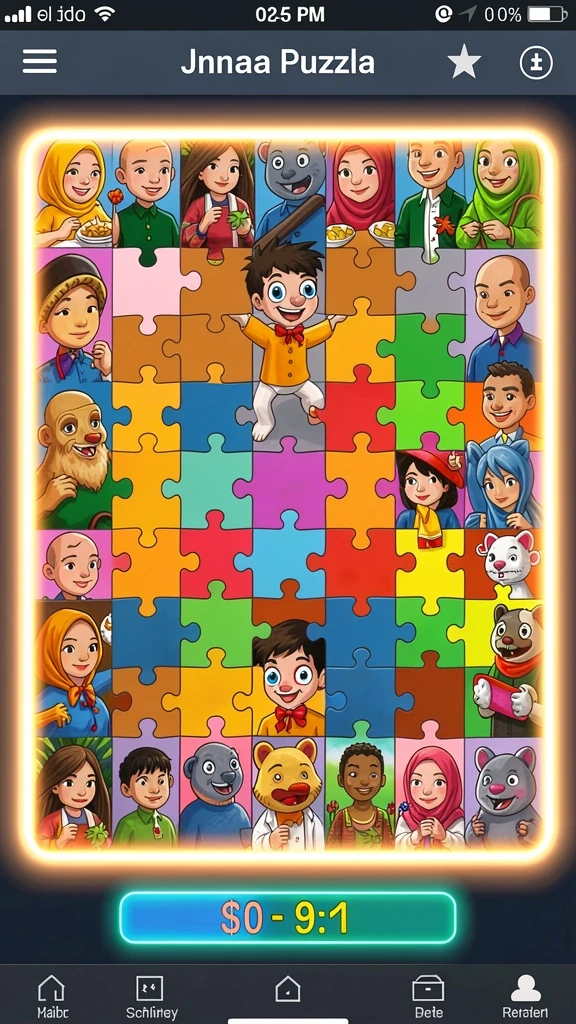Viewport: 576px width, 1024px height.
Task: Tap the star favorite icon
Action: click(x=464, y=63)
